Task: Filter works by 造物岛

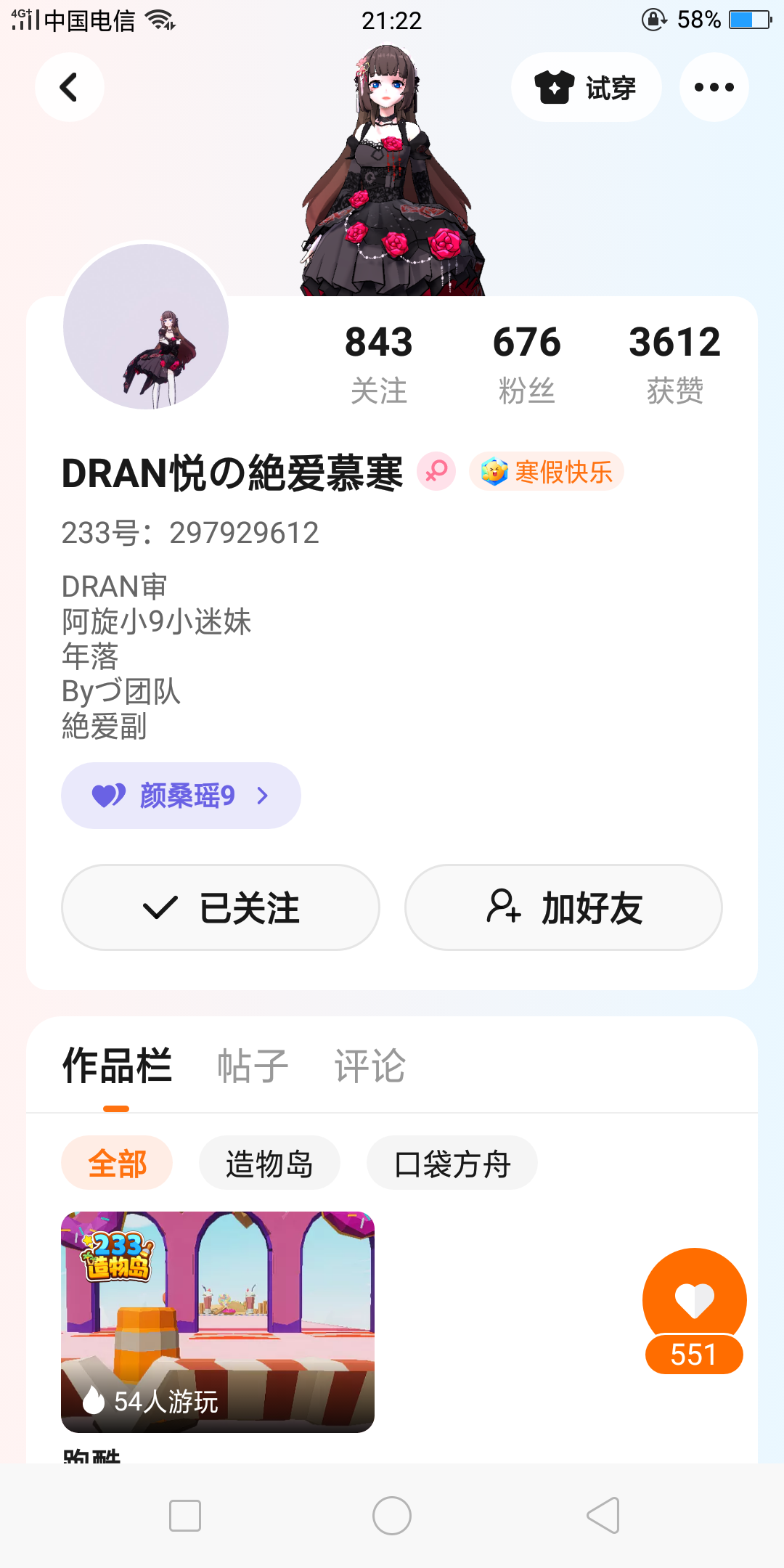Action: 269,1163
